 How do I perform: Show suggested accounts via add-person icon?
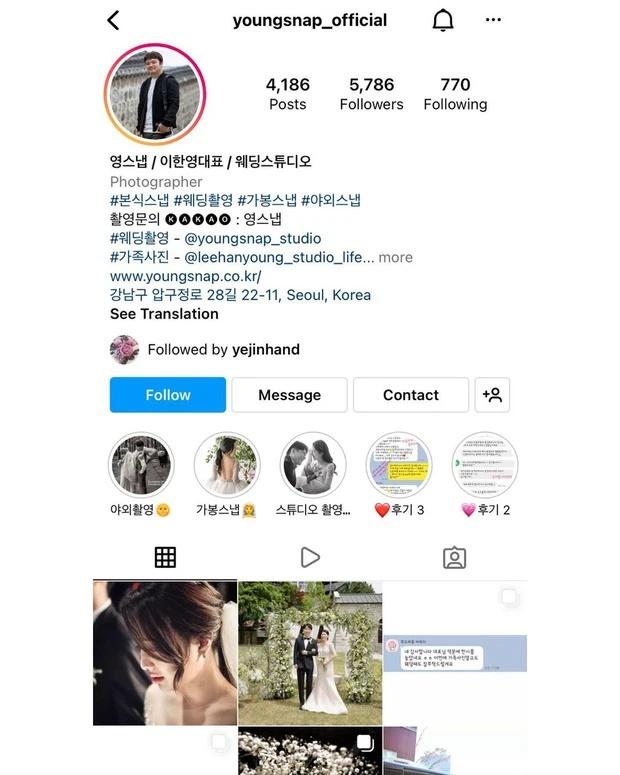(x=492, y=395)
